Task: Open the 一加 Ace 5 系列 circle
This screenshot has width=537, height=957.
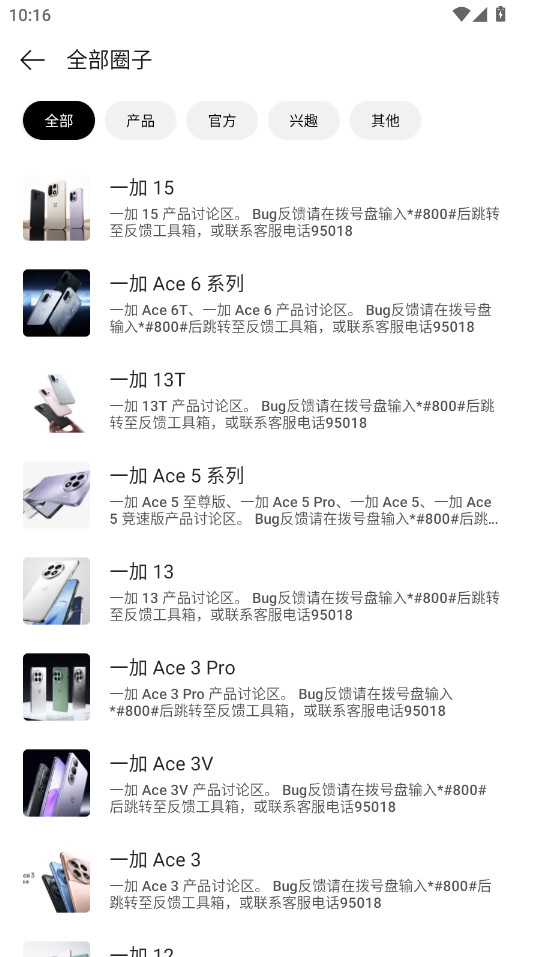Action: pyautogui.click(x=268, y=496)
